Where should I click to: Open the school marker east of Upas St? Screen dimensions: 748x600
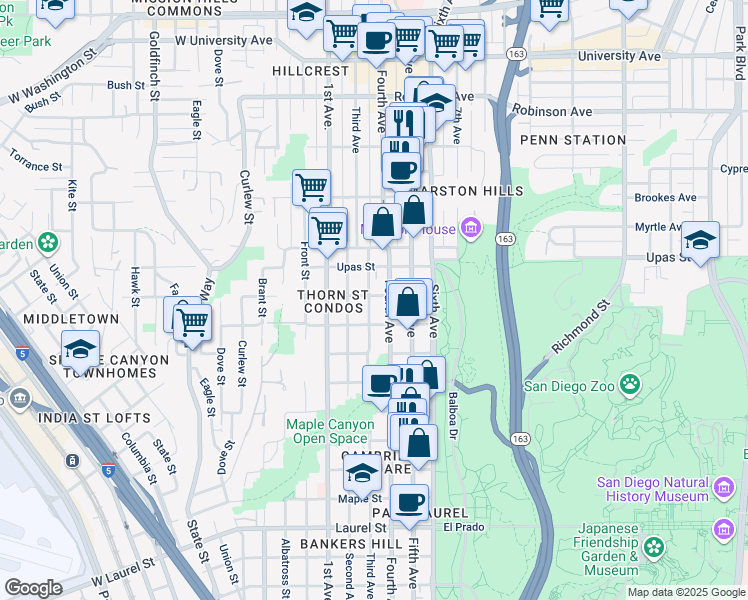[701, 241]
